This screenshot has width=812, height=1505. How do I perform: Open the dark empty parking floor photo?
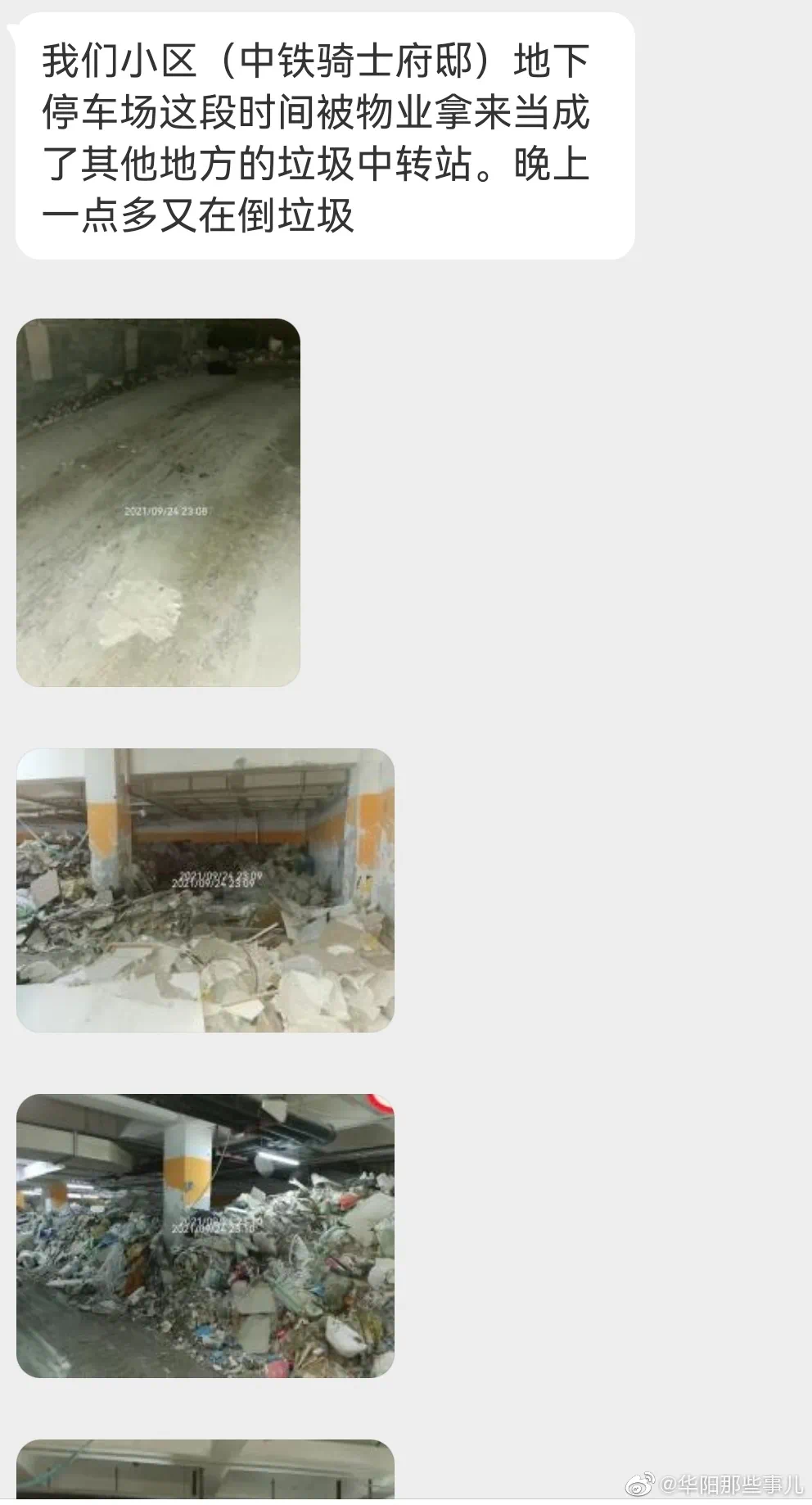point(158,502)
